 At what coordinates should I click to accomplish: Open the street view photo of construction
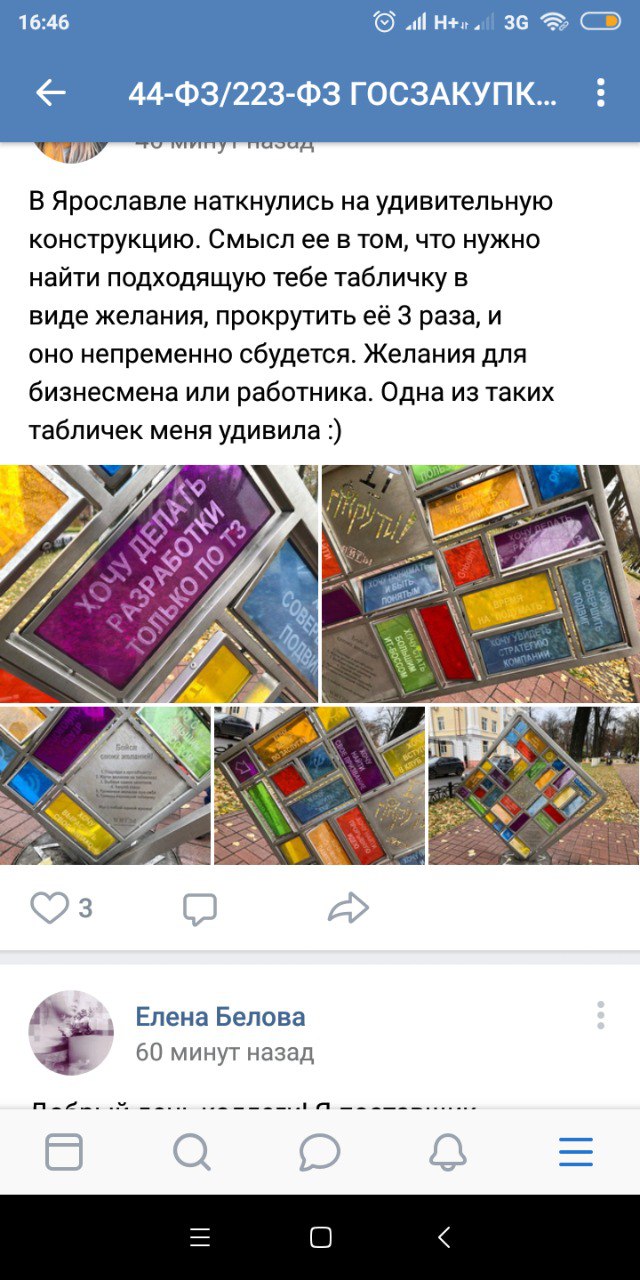click(x=534, y=785)
